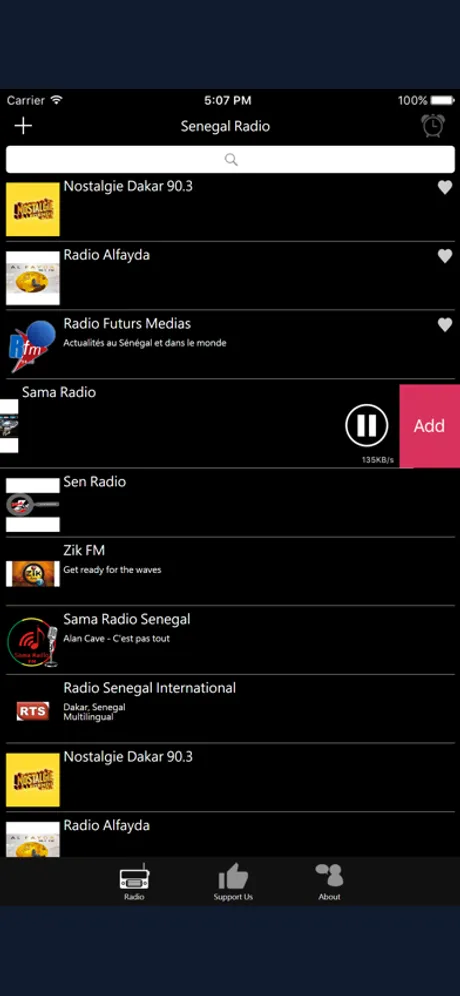Open the Zik FM station
460x996 pixels.
pos(230,572)
